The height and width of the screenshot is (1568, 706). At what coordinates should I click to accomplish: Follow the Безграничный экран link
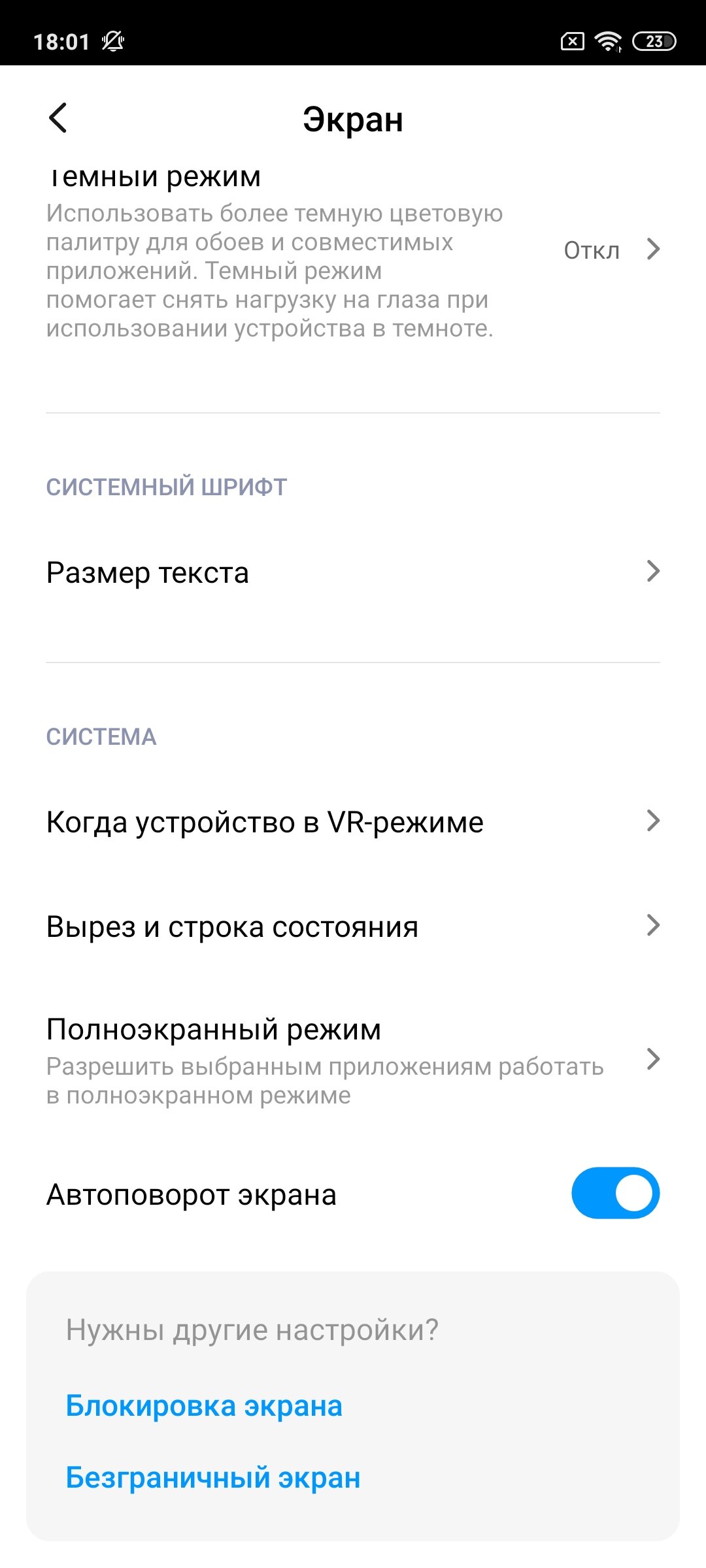click(213, 1478)
